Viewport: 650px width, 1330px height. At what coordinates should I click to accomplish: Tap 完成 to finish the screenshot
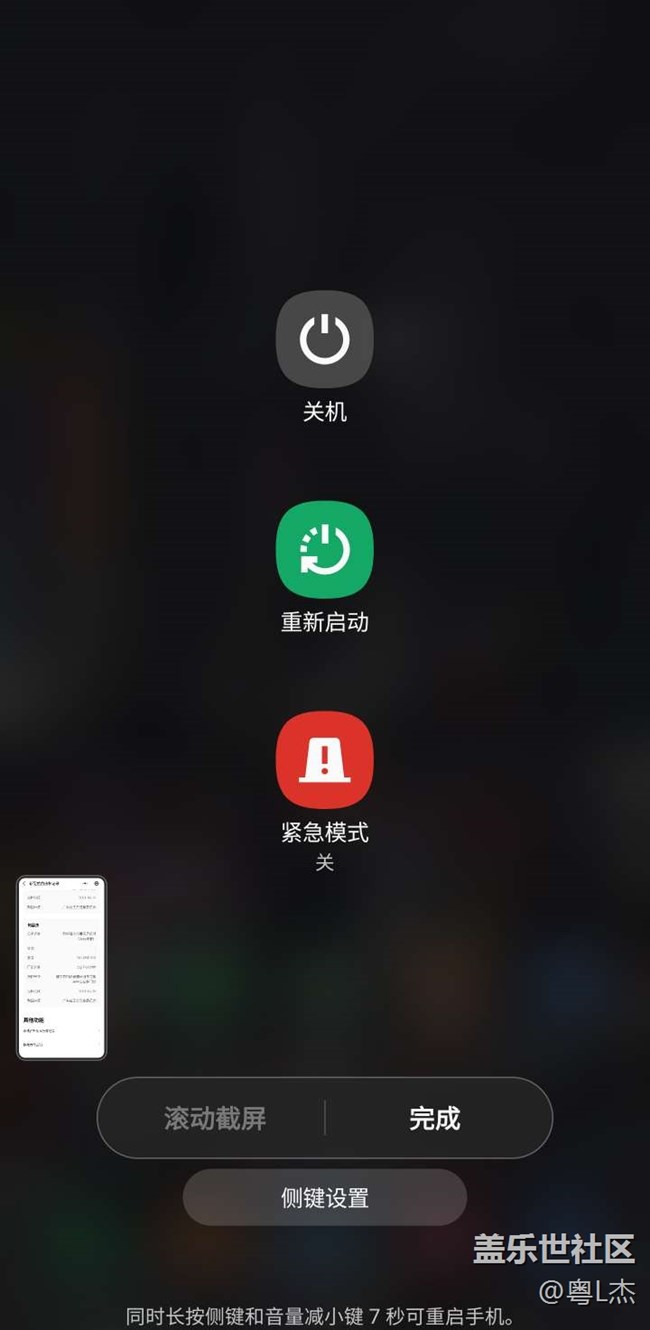pos(435,1118)
